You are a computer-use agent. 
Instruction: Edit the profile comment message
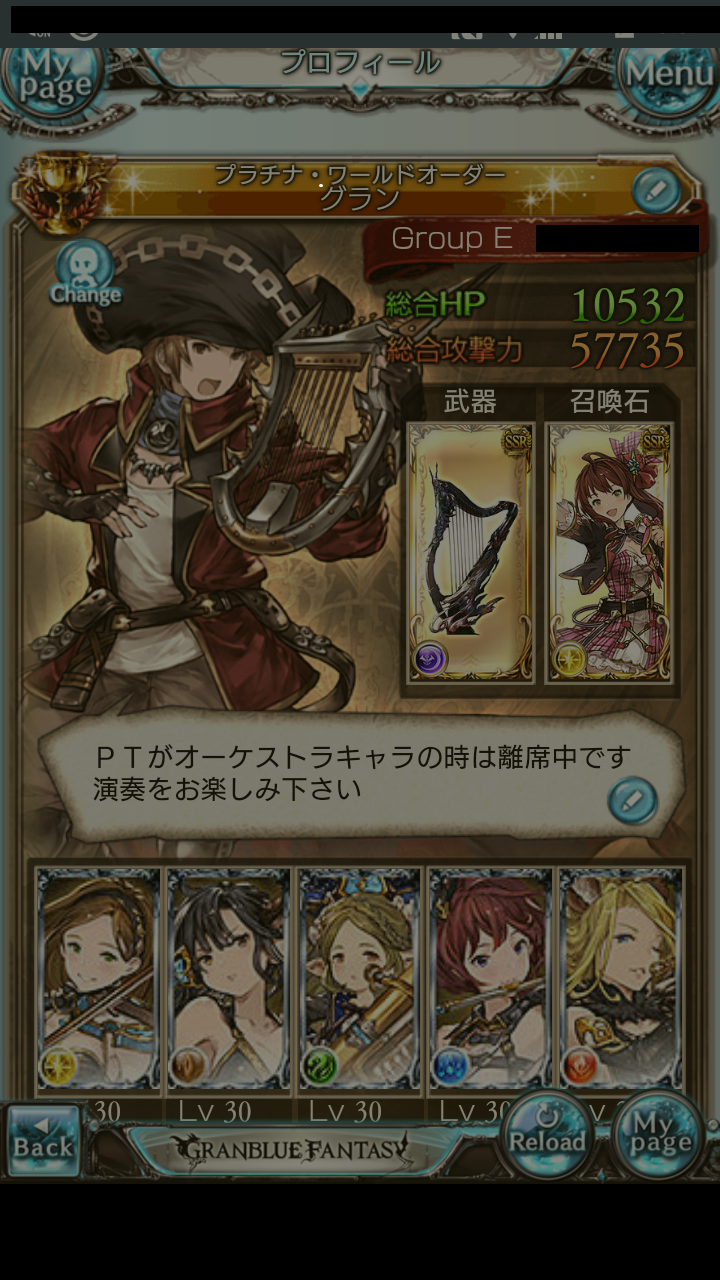(632, 799)
